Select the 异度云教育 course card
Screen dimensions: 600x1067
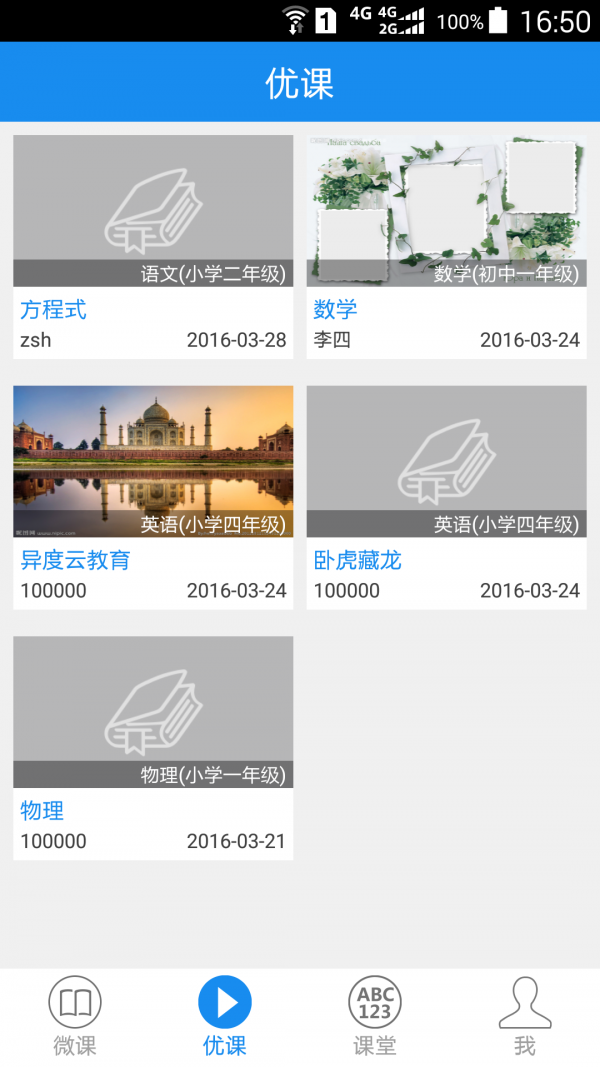(153, 497)
